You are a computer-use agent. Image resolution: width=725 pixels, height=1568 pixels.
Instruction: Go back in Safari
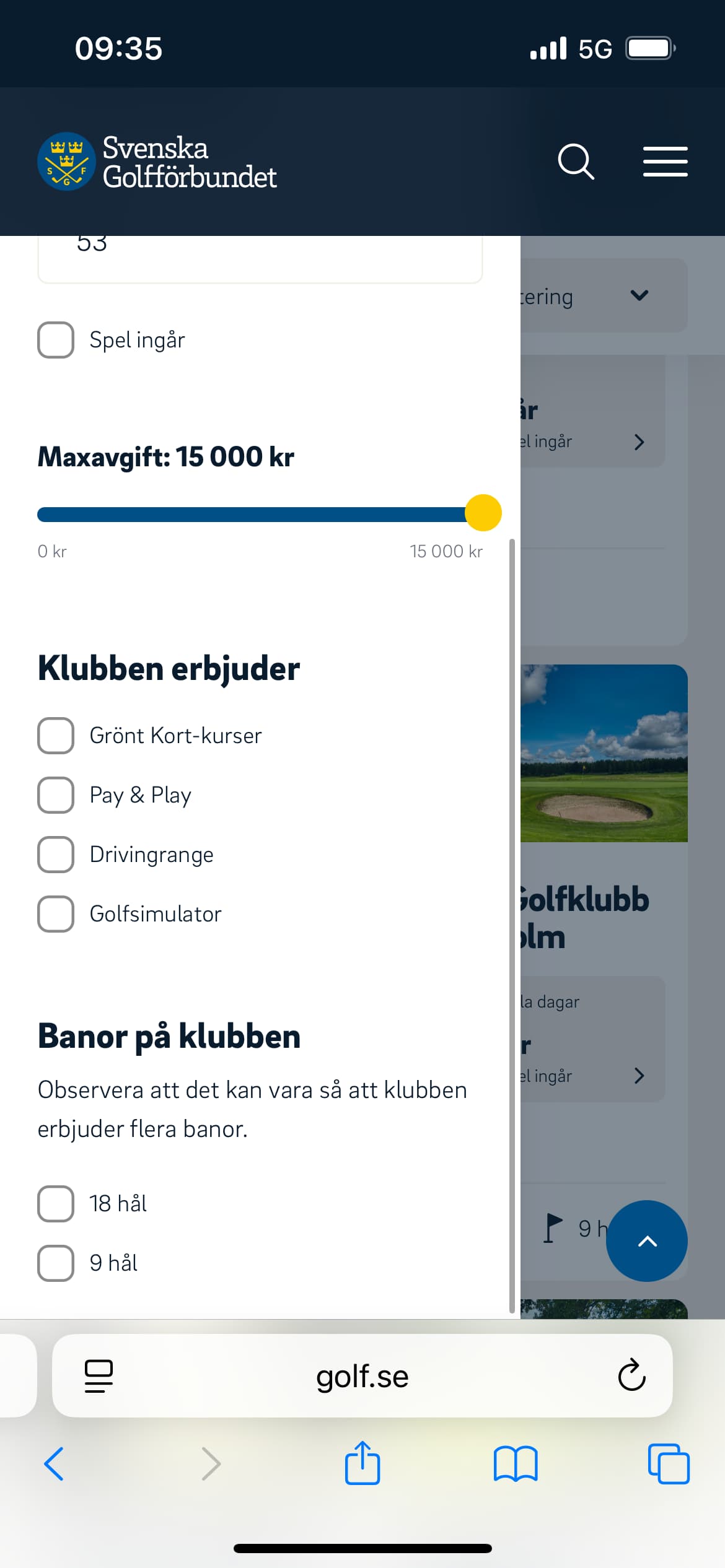click(54, 1464)
